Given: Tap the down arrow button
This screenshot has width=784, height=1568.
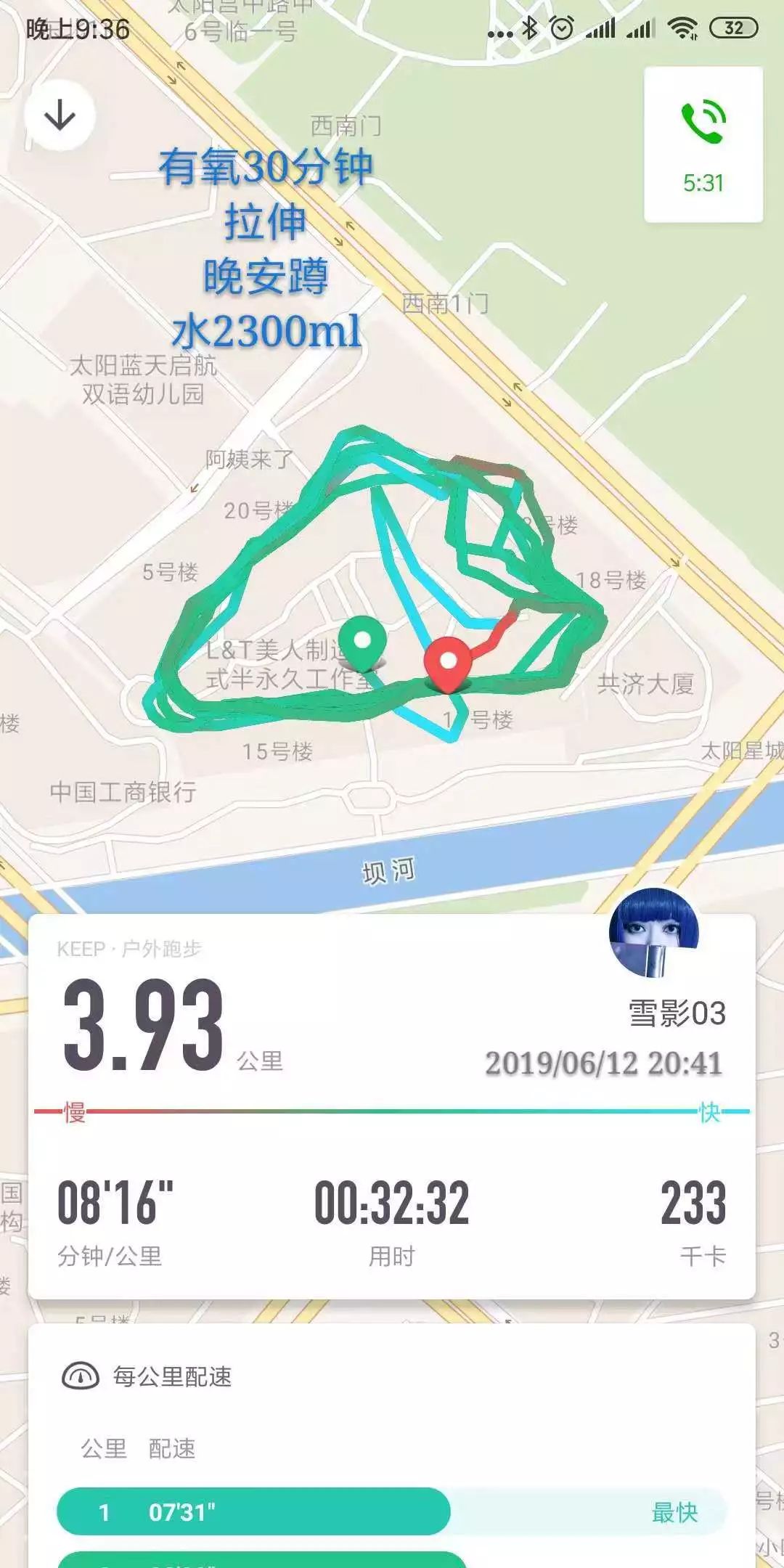Looking at the screenshot, I should (60, 115).
